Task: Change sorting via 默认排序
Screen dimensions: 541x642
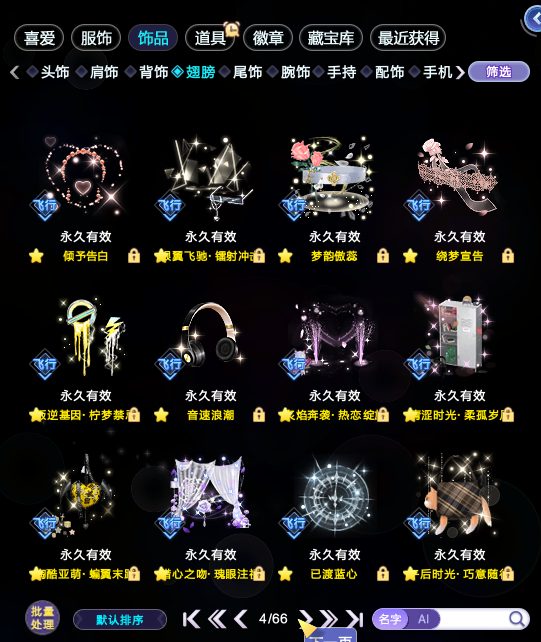Action: pos(120,619)
